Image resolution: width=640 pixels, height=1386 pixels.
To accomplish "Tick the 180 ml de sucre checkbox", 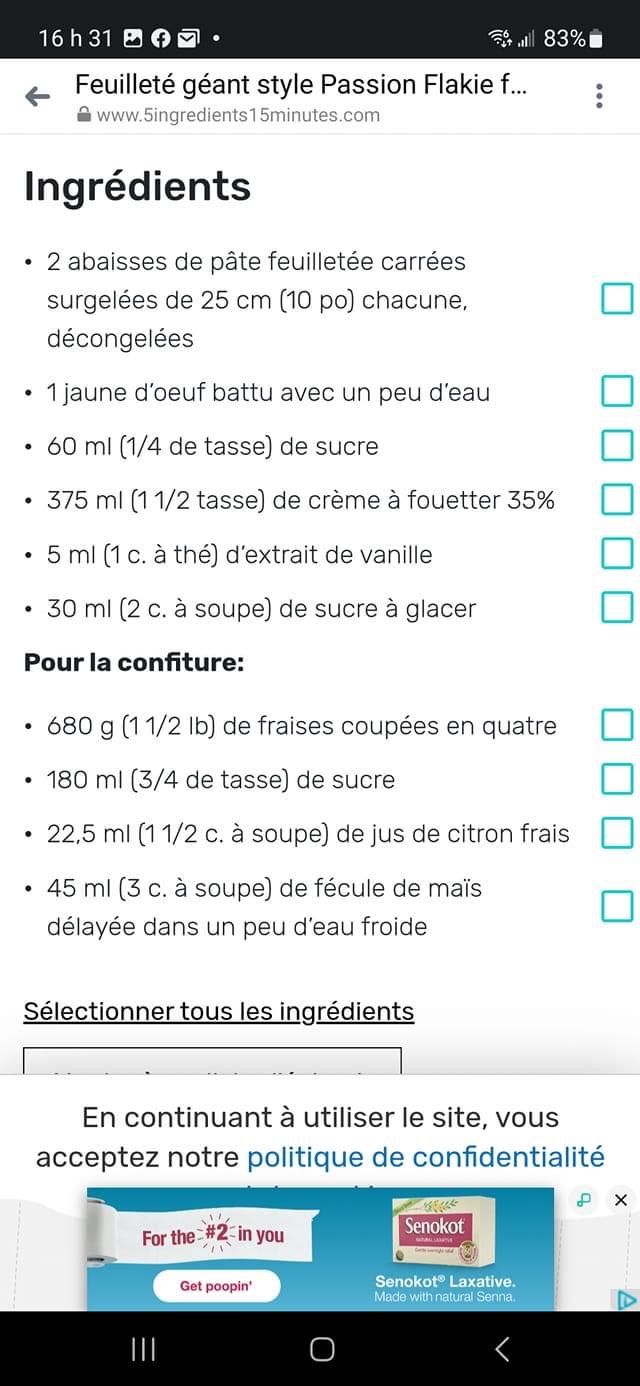I will (x=617, y=779).
